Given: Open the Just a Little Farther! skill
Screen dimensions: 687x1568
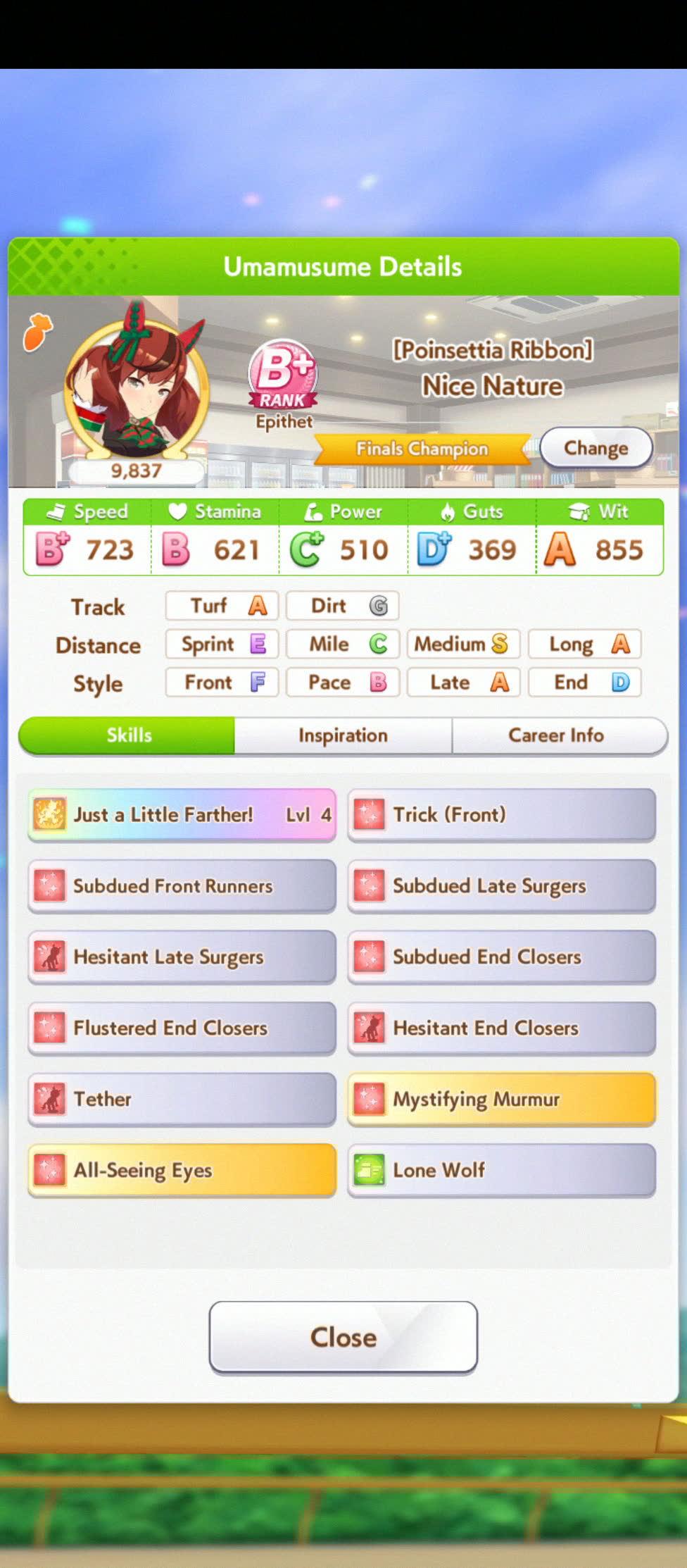Looking at the screenshot, I should (x=182, y=815).
